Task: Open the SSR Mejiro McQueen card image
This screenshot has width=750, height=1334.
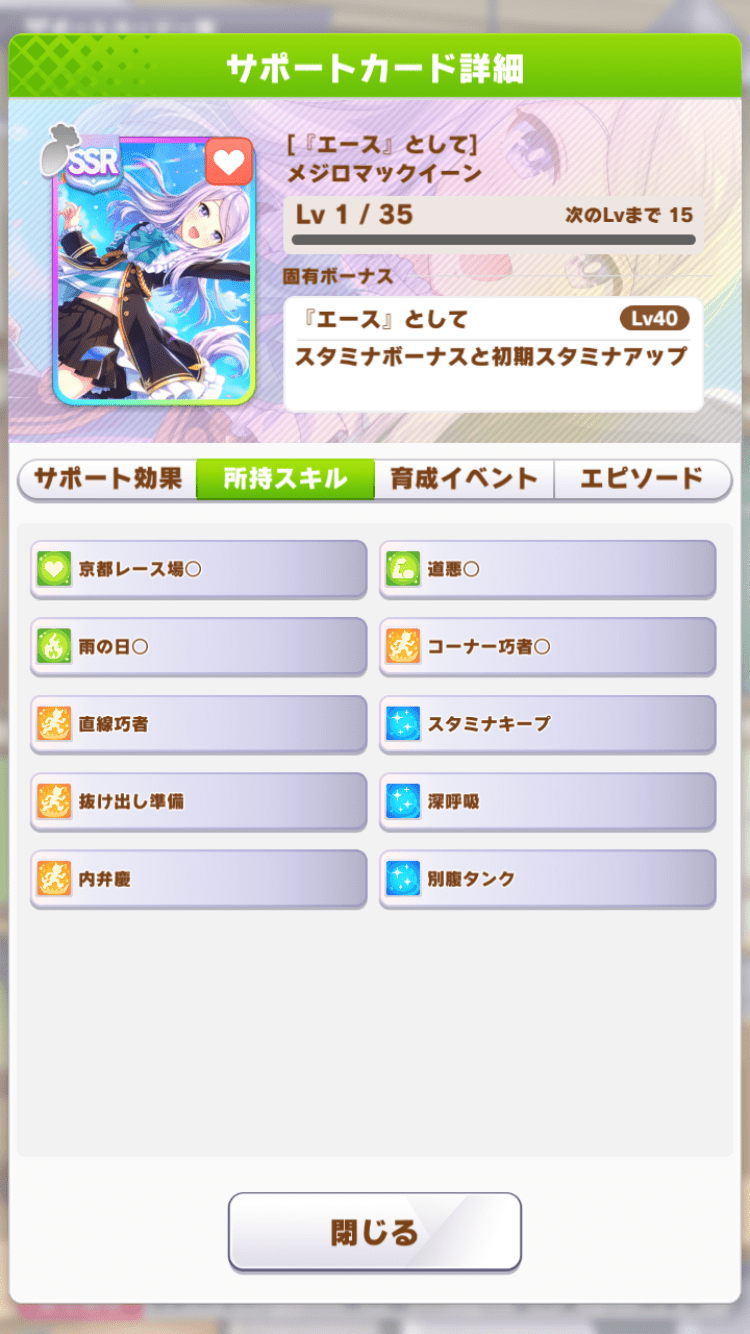Action: (154, 270)
